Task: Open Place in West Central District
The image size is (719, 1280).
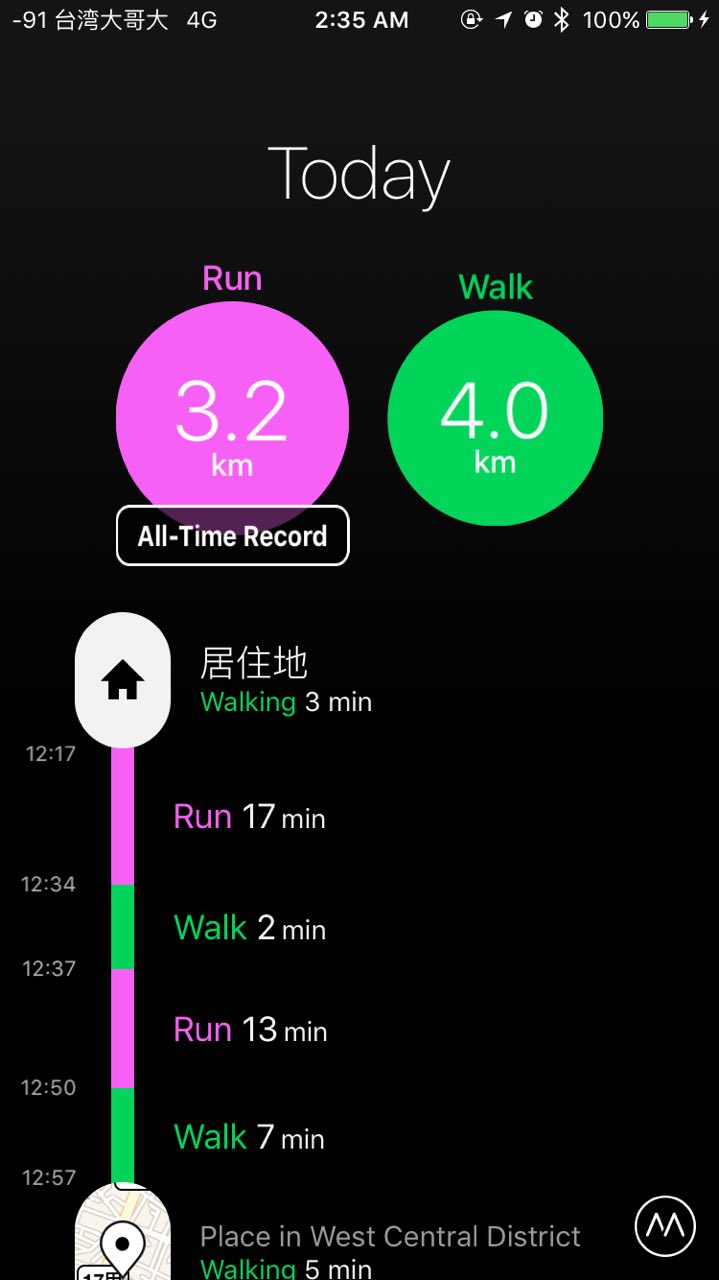Action: 390,1237
